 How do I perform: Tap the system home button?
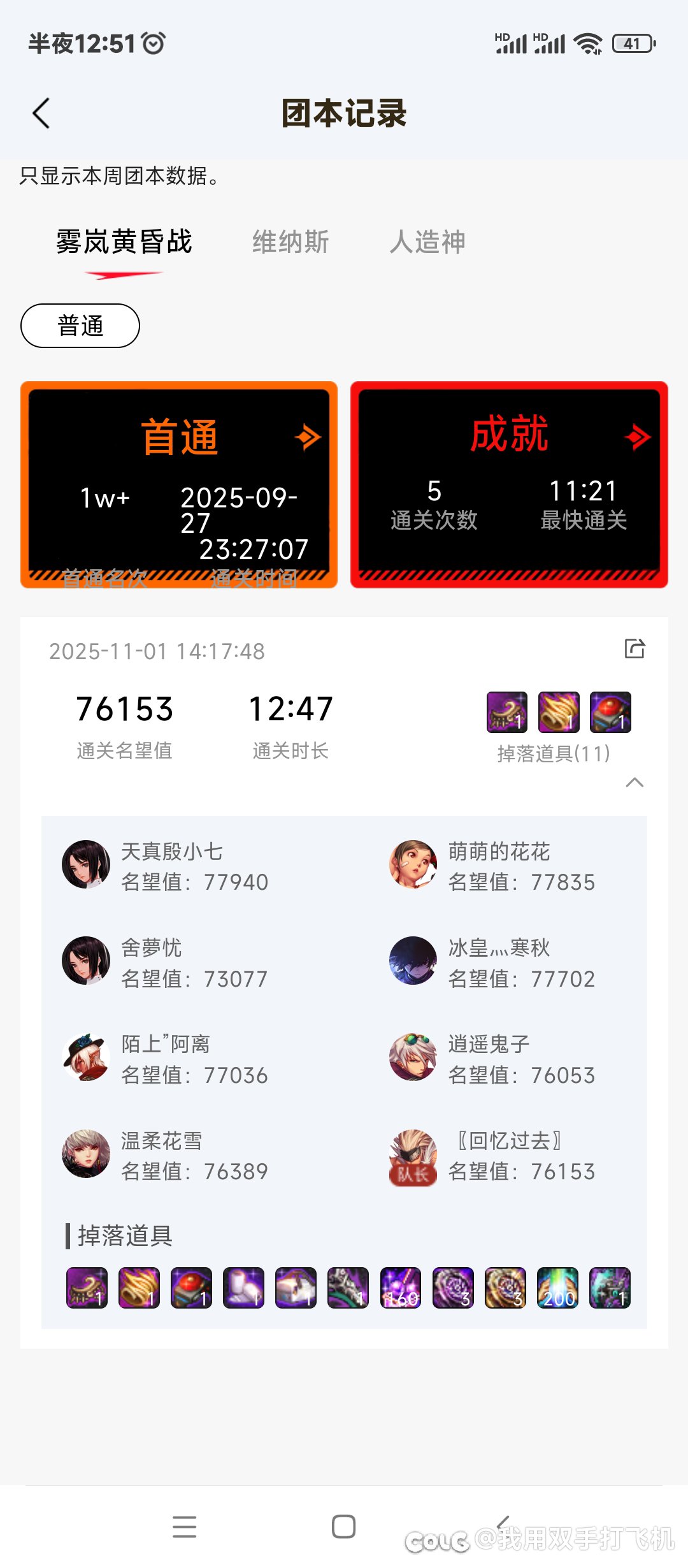(343, 1527)
